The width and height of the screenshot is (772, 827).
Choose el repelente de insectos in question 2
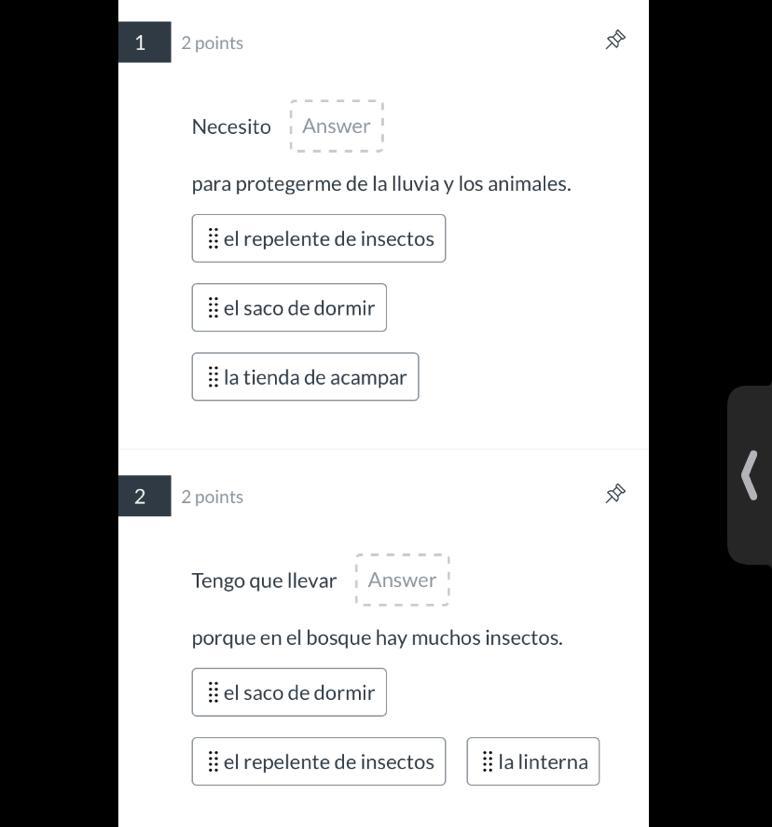[319, 762]
